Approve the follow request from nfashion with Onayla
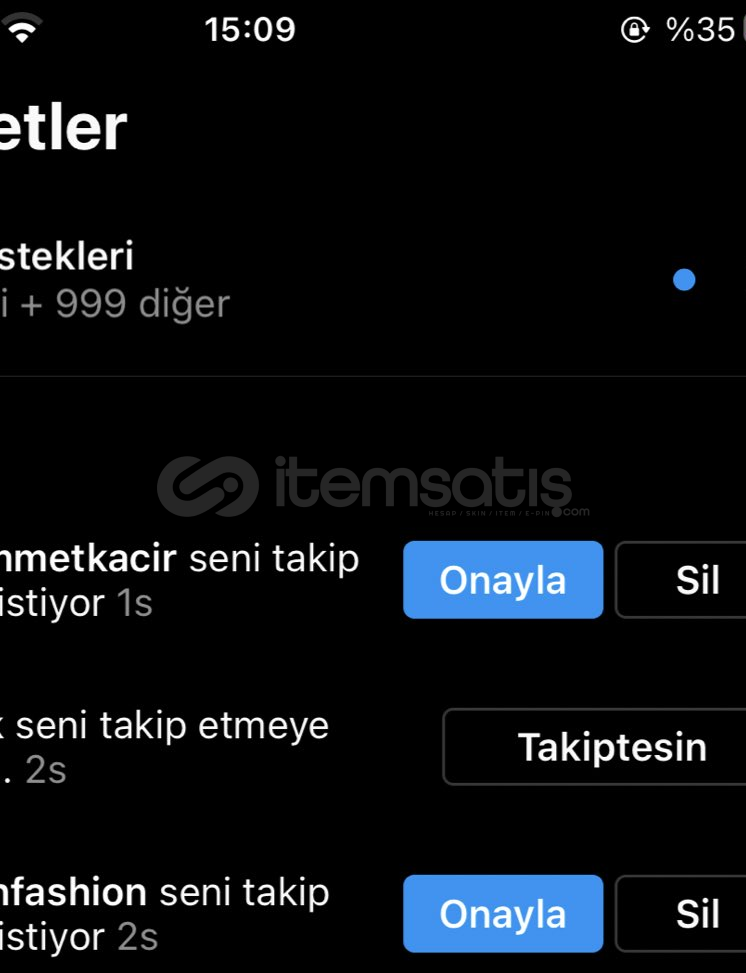Screen dimensions: 746x973 click(503, 914)
